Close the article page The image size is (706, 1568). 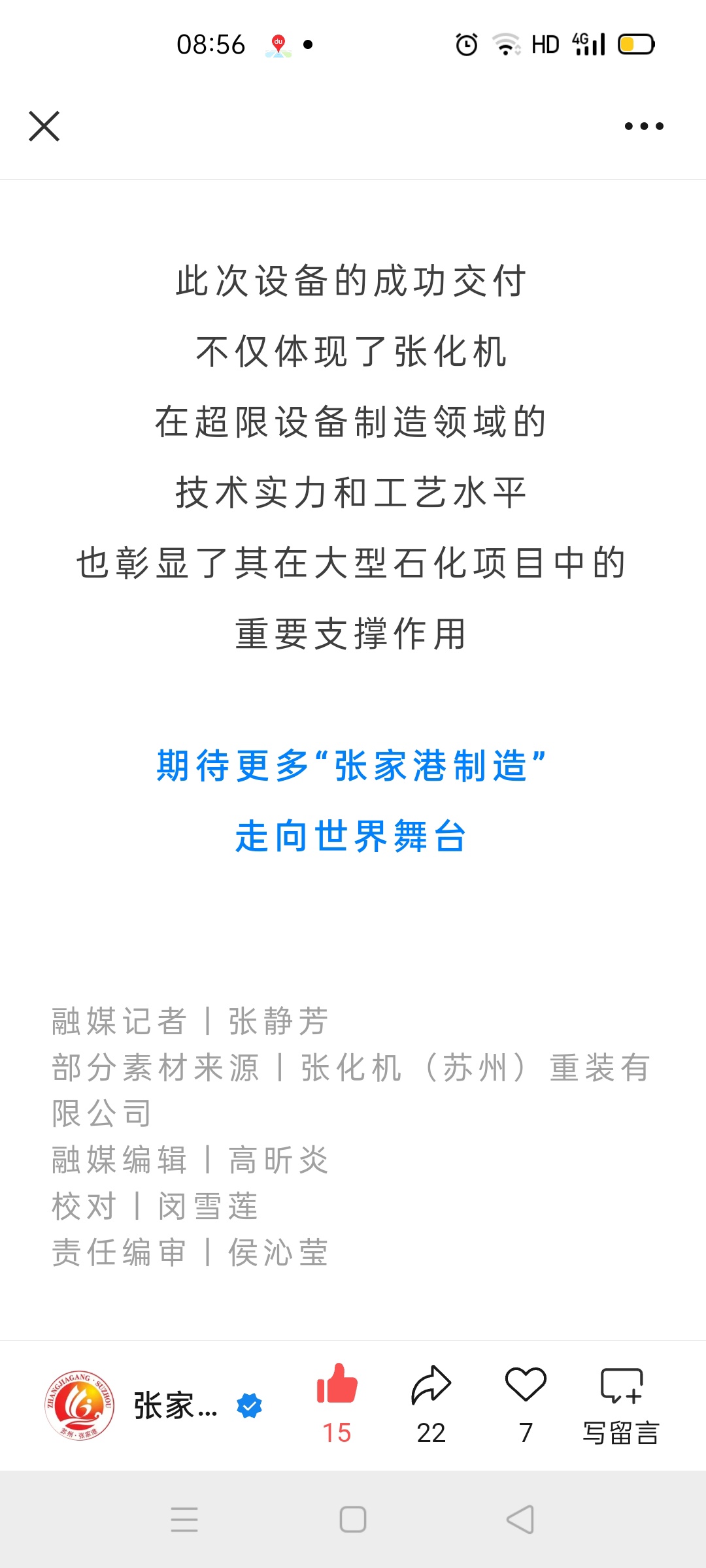pyautogui.click(x=44, y=126)
